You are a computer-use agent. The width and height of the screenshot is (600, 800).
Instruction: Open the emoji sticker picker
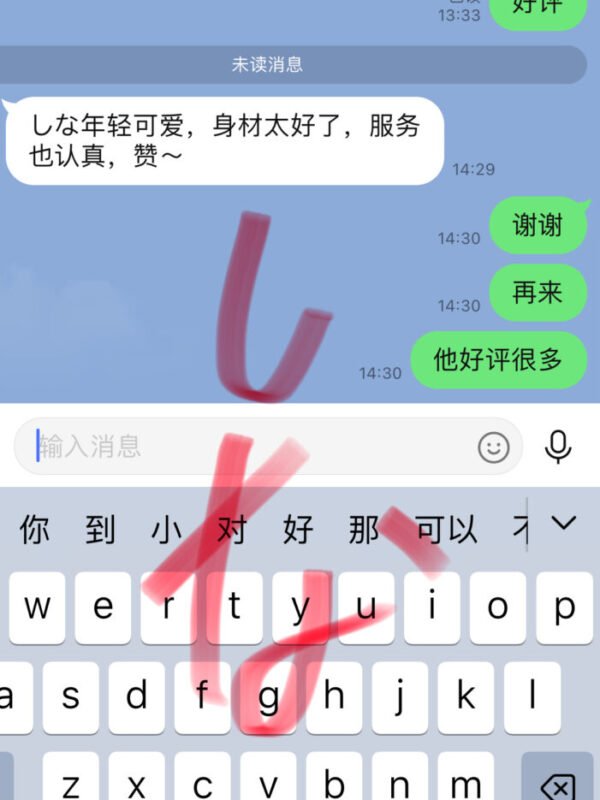494,447
